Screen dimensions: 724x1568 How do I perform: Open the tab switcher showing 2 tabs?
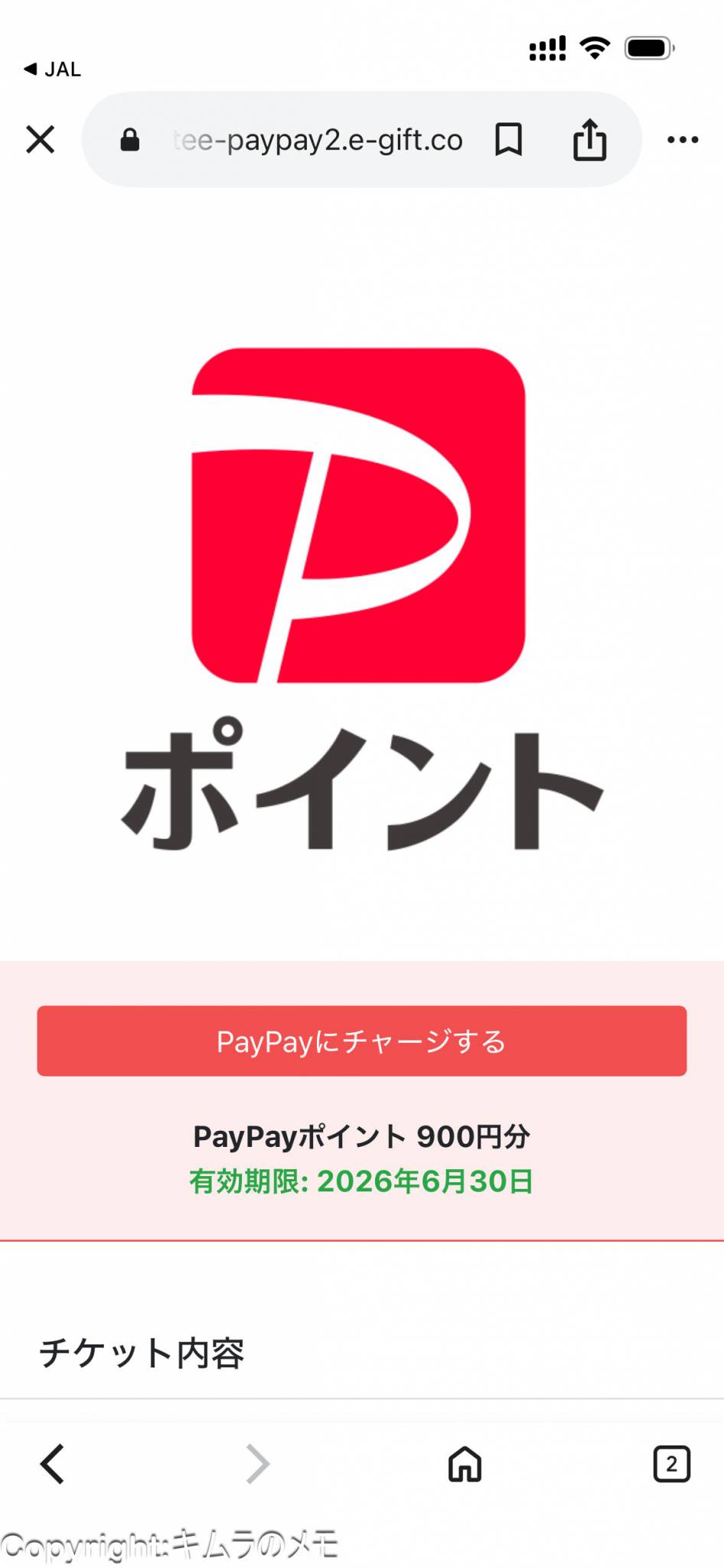[x=671, y=1465]
